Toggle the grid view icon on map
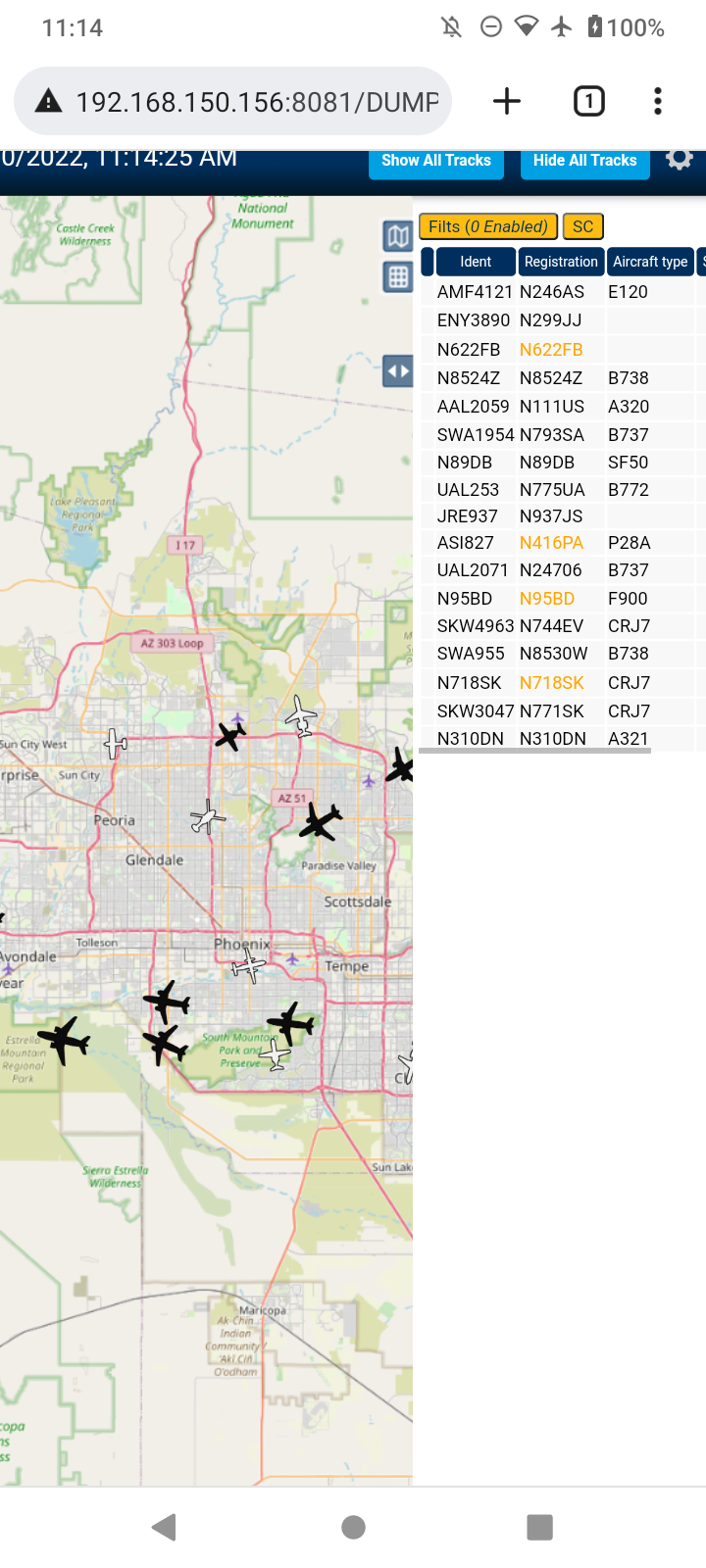The width and height of the screenshot is (706, 1568). [x=397, y=277]
